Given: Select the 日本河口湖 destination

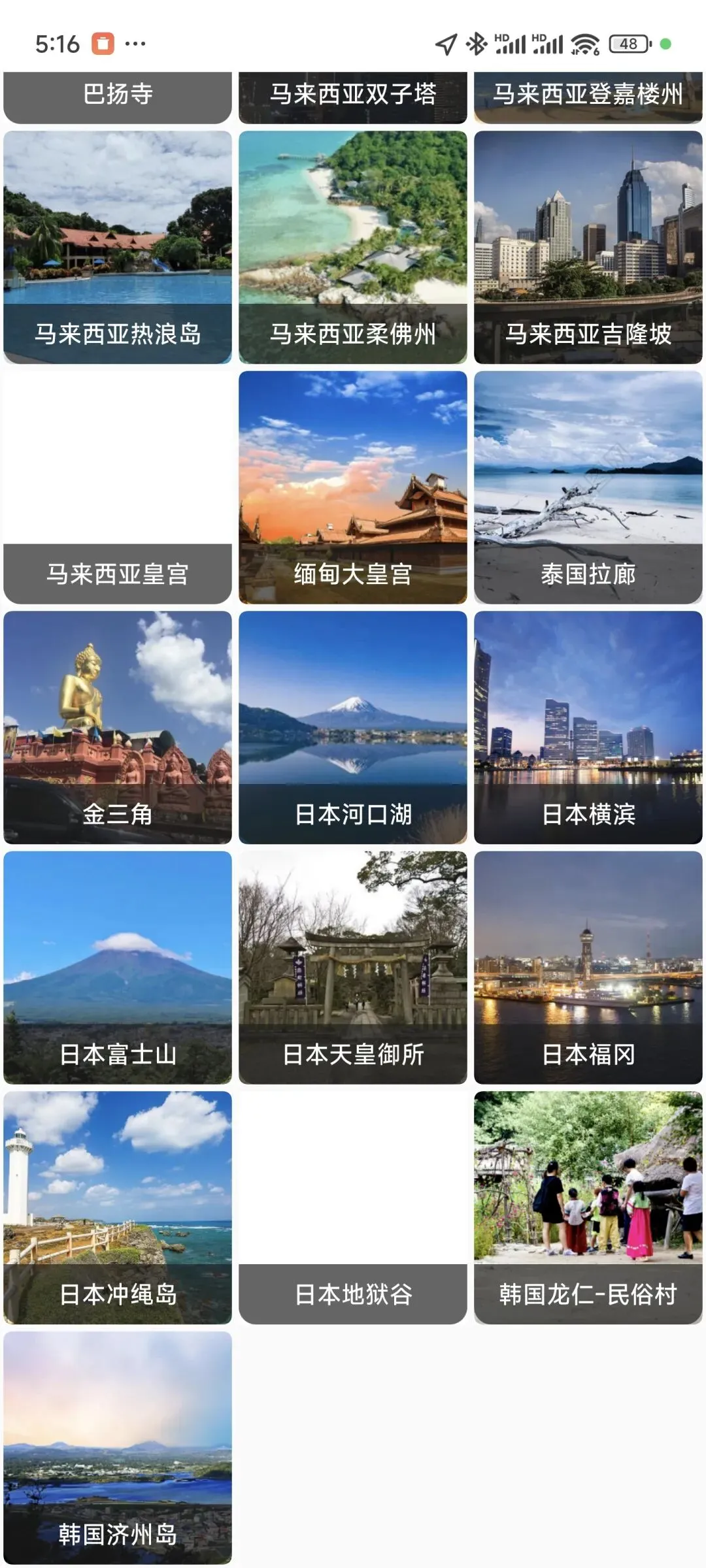Looking at the screenshot, I should [353, 727].
